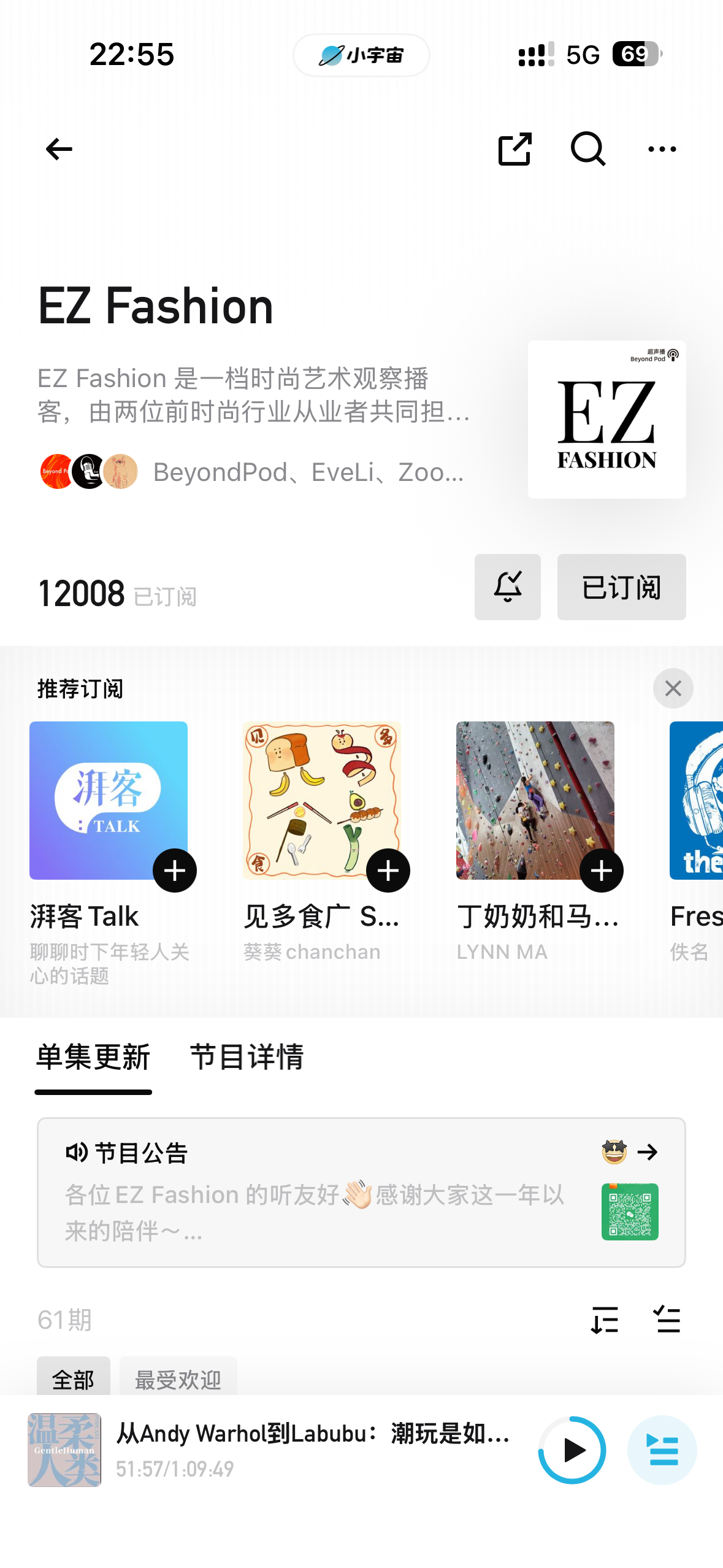Open the 节目公告 announcement card
723x1568 pixels.
361,1192
